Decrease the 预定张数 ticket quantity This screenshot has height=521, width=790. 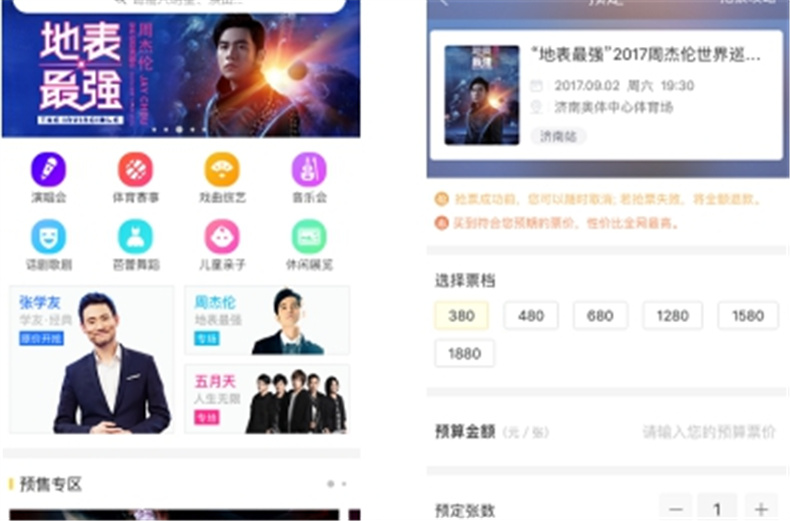pos(676,508)
